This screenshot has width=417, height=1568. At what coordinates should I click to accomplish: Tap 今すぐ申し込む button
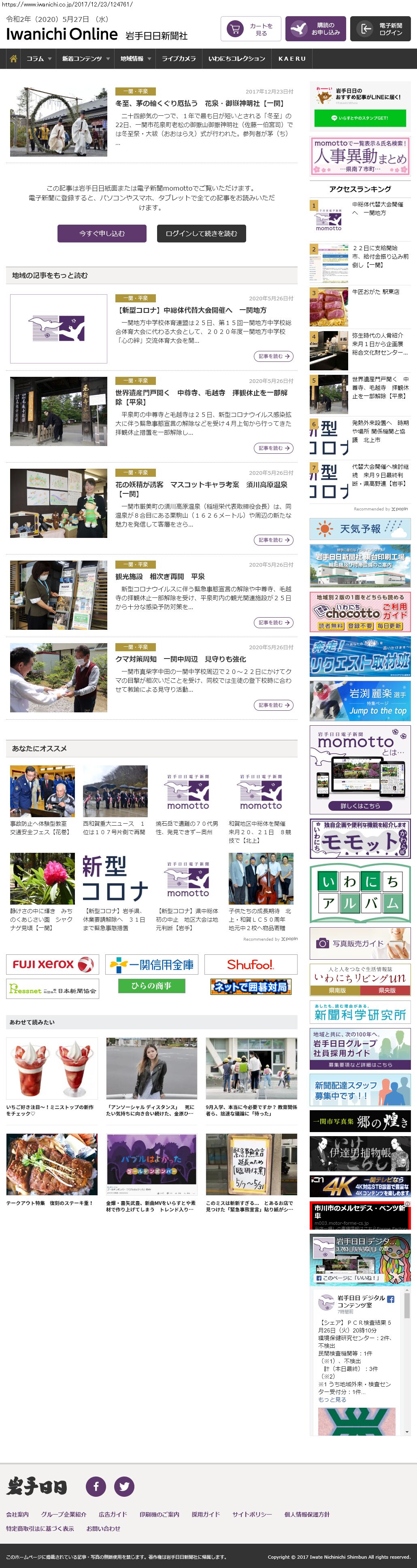coord(102,233)
